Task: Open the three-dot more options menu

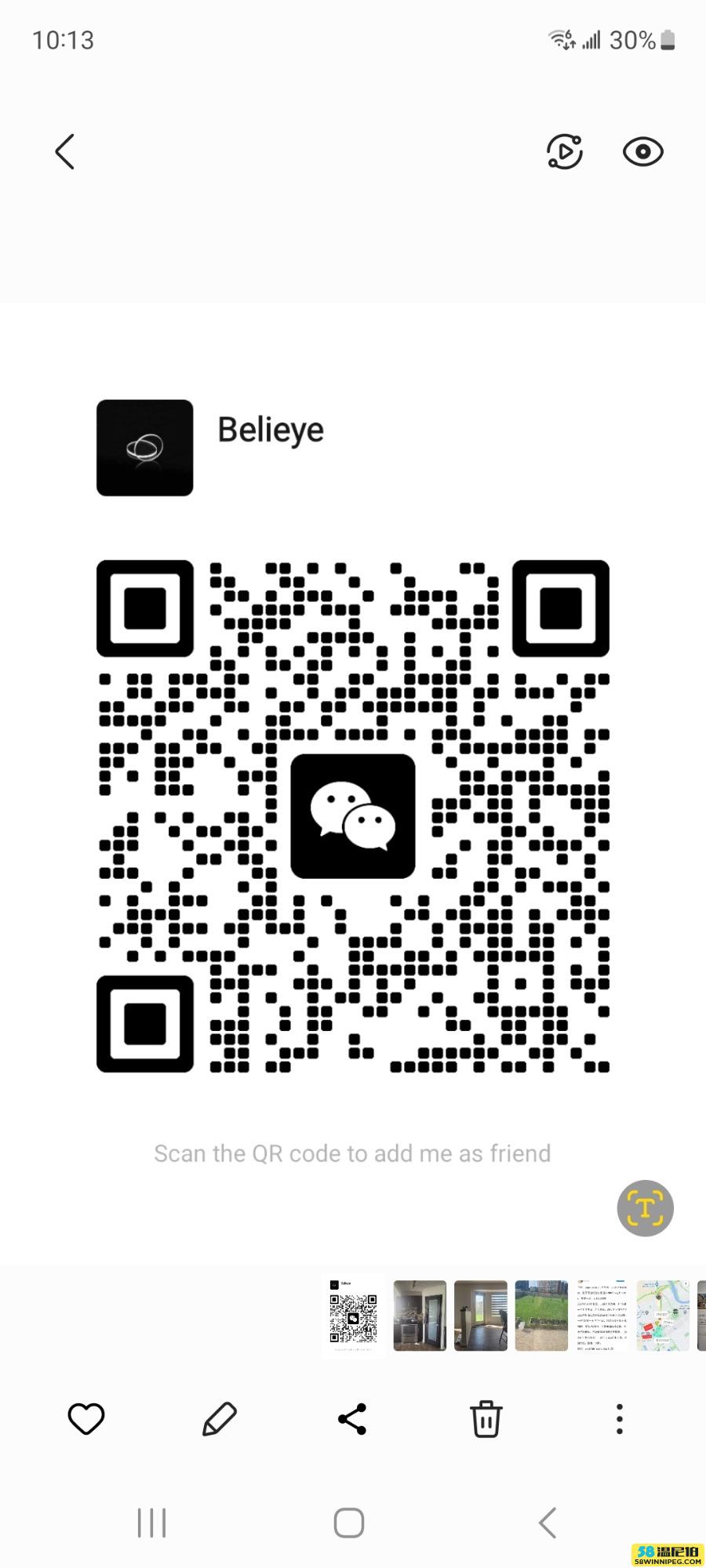Action: 620,1419
